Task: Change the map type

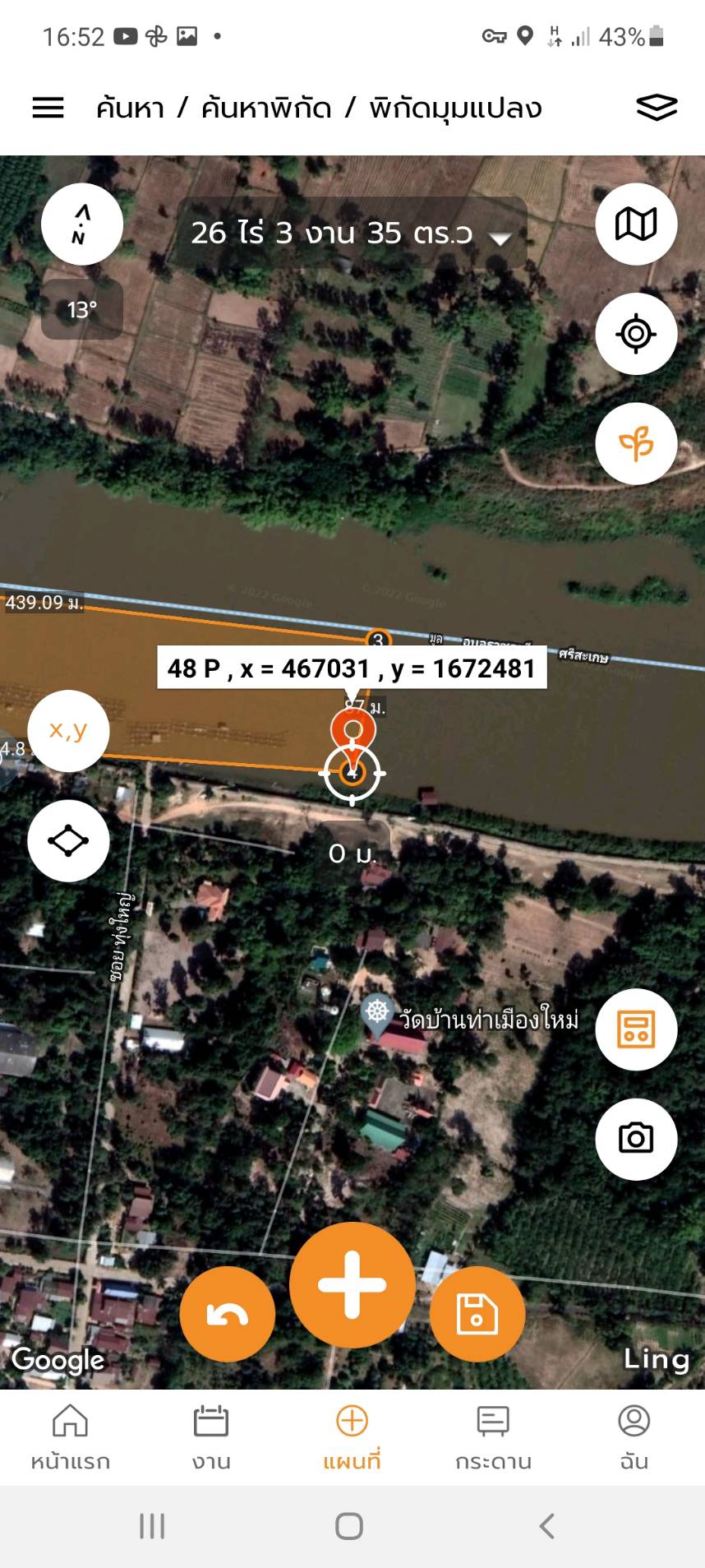Action: coord(636,224)
